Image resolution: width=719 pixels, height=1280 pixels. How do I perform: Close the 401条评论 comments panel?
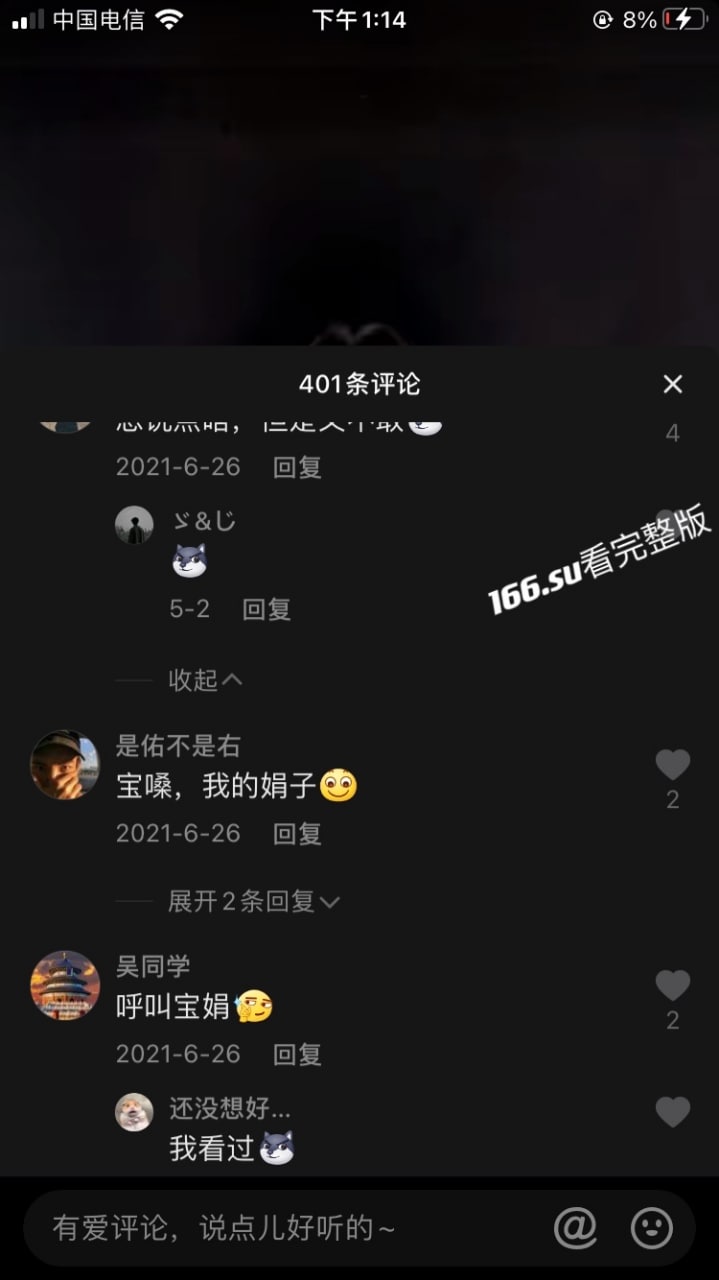coord(672,384)
